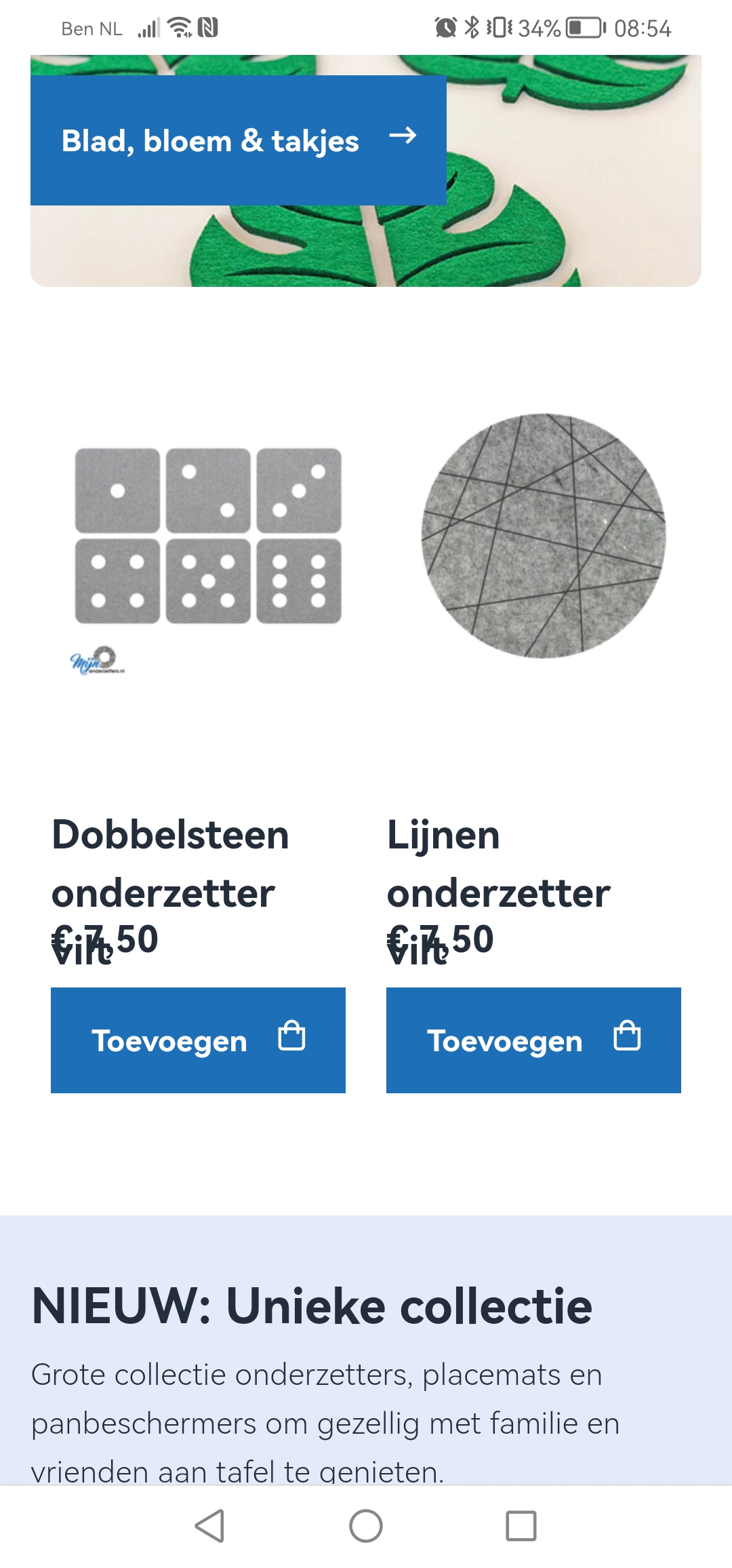The height and width of the screenshot is (1568, 732).
Task: Add Lijnen onderzetter to cart with Toevoegen
Action: 533,1040
